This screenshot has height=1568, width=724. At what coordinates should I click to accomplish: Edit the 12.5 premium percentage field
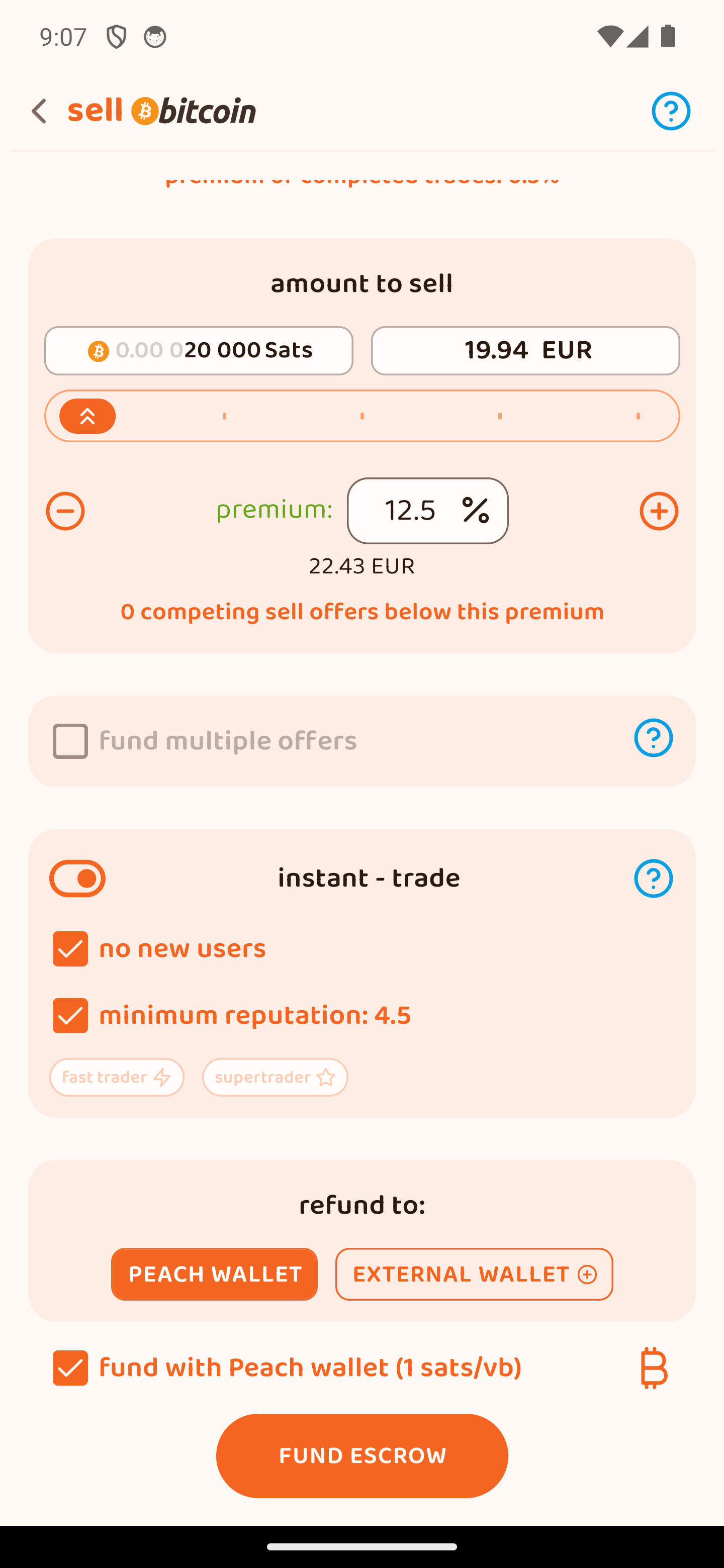(x=411, y=511)
